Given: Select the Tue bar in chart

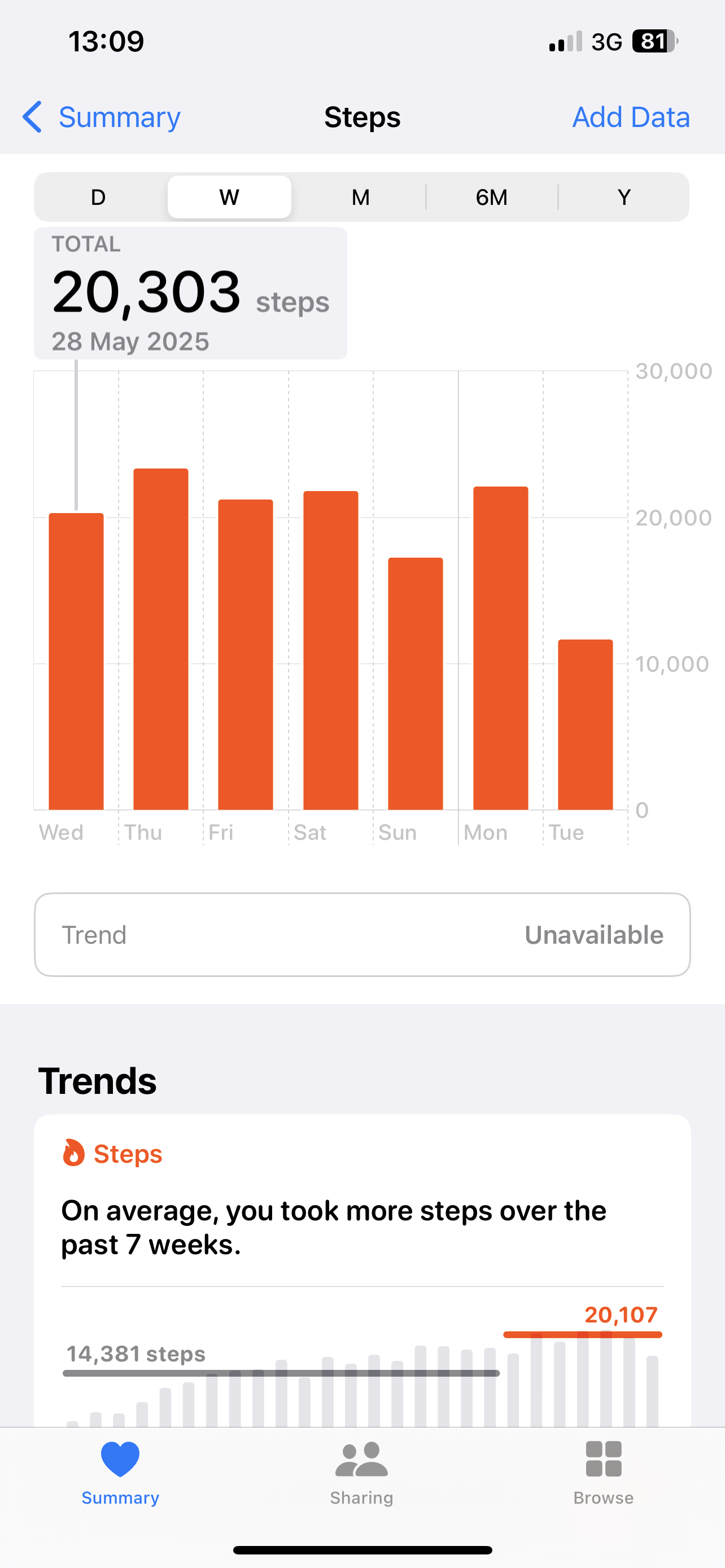Looking at the screenshot, I should [586, 724].
